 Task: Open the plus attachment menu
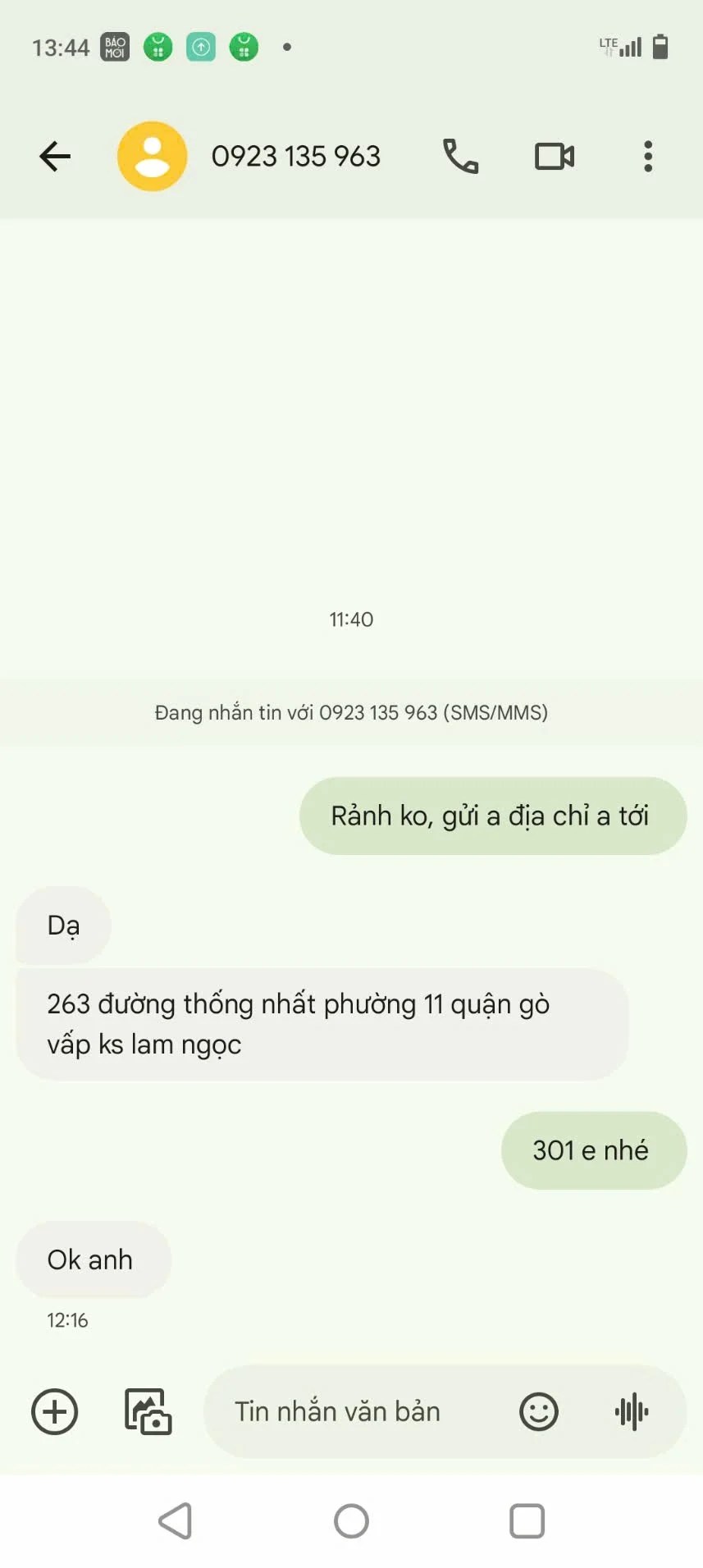pos(54,1412)
